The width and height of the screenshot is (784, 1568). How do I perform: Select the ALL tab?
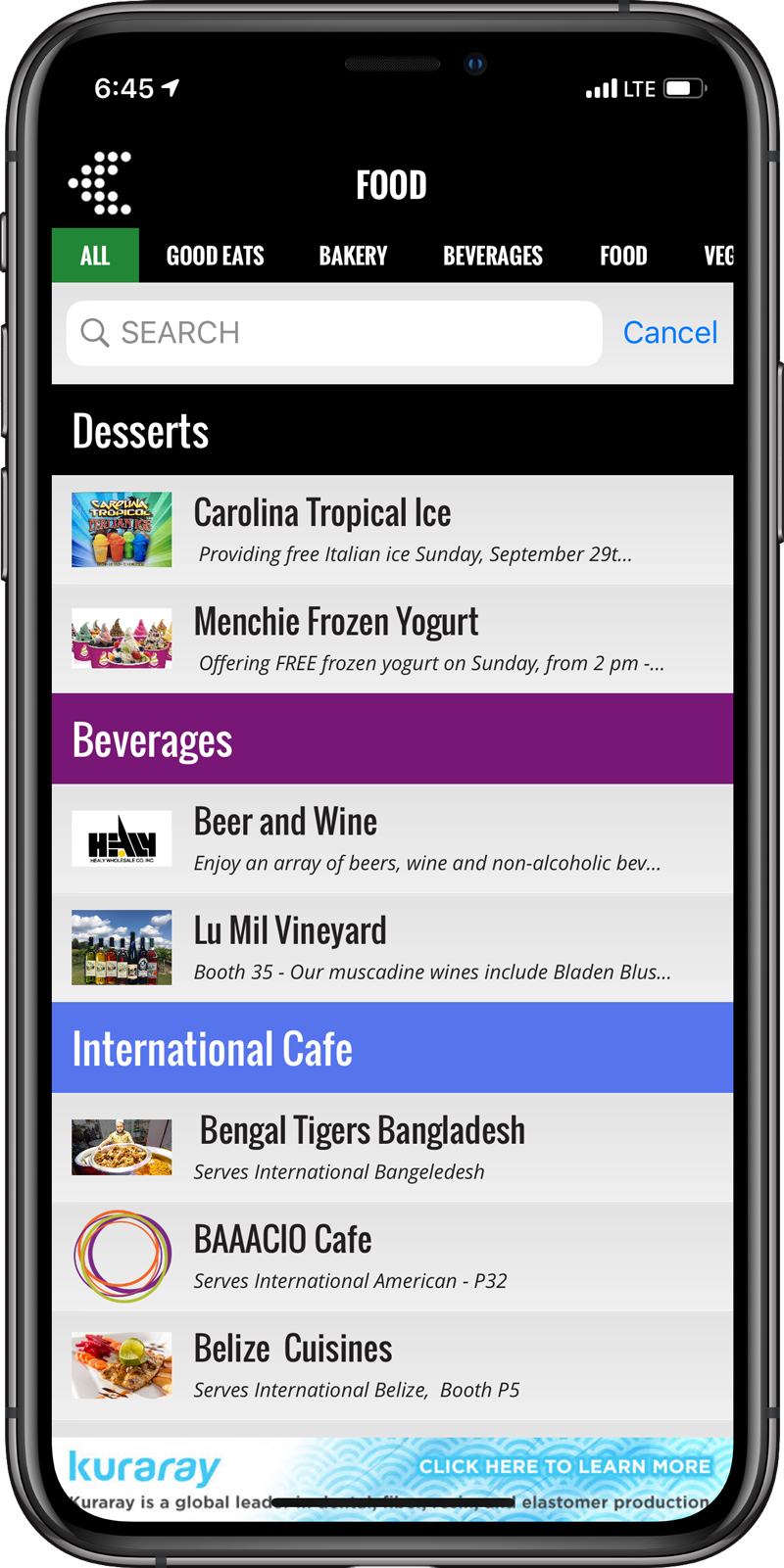tap(95, 256)
